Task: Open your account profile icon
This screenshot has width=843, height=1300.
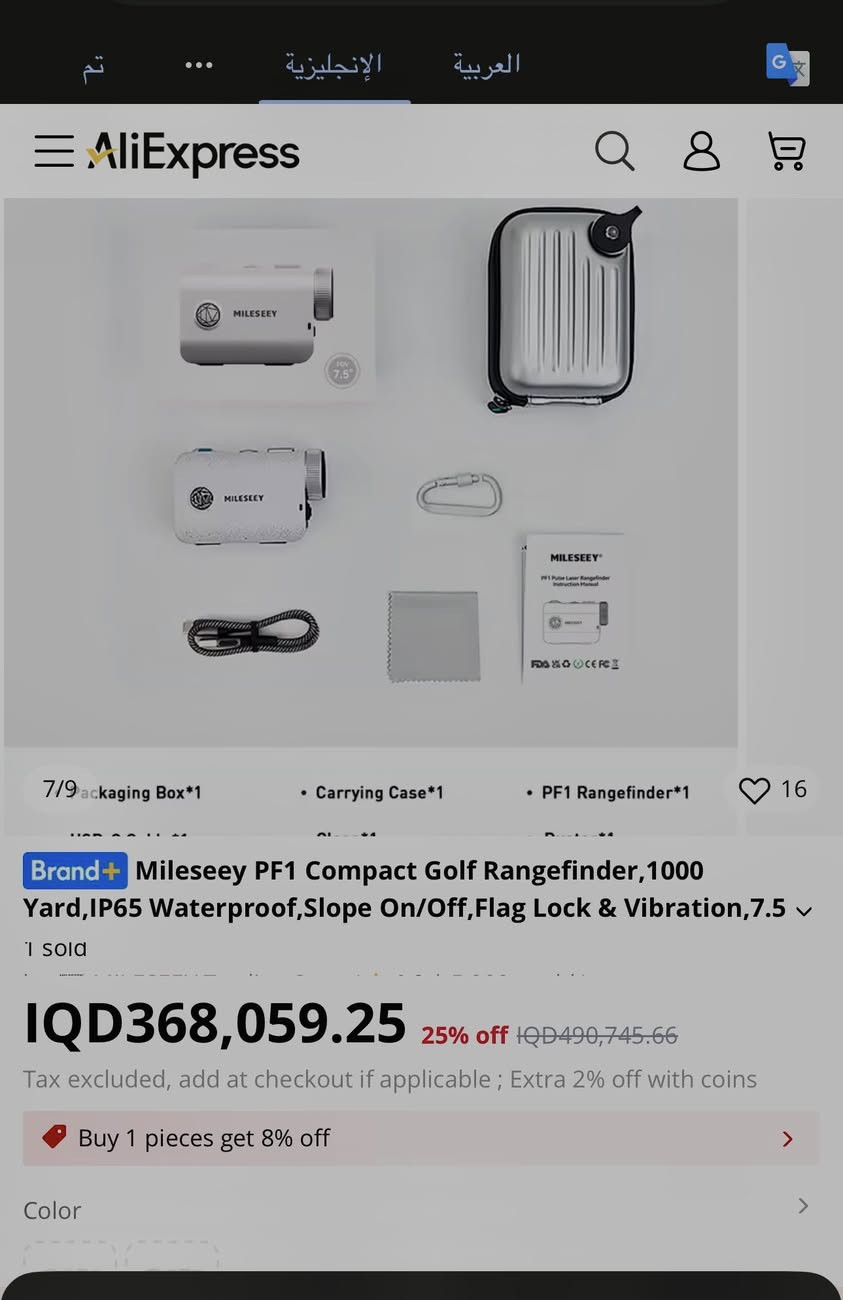Action: (702, 151)
